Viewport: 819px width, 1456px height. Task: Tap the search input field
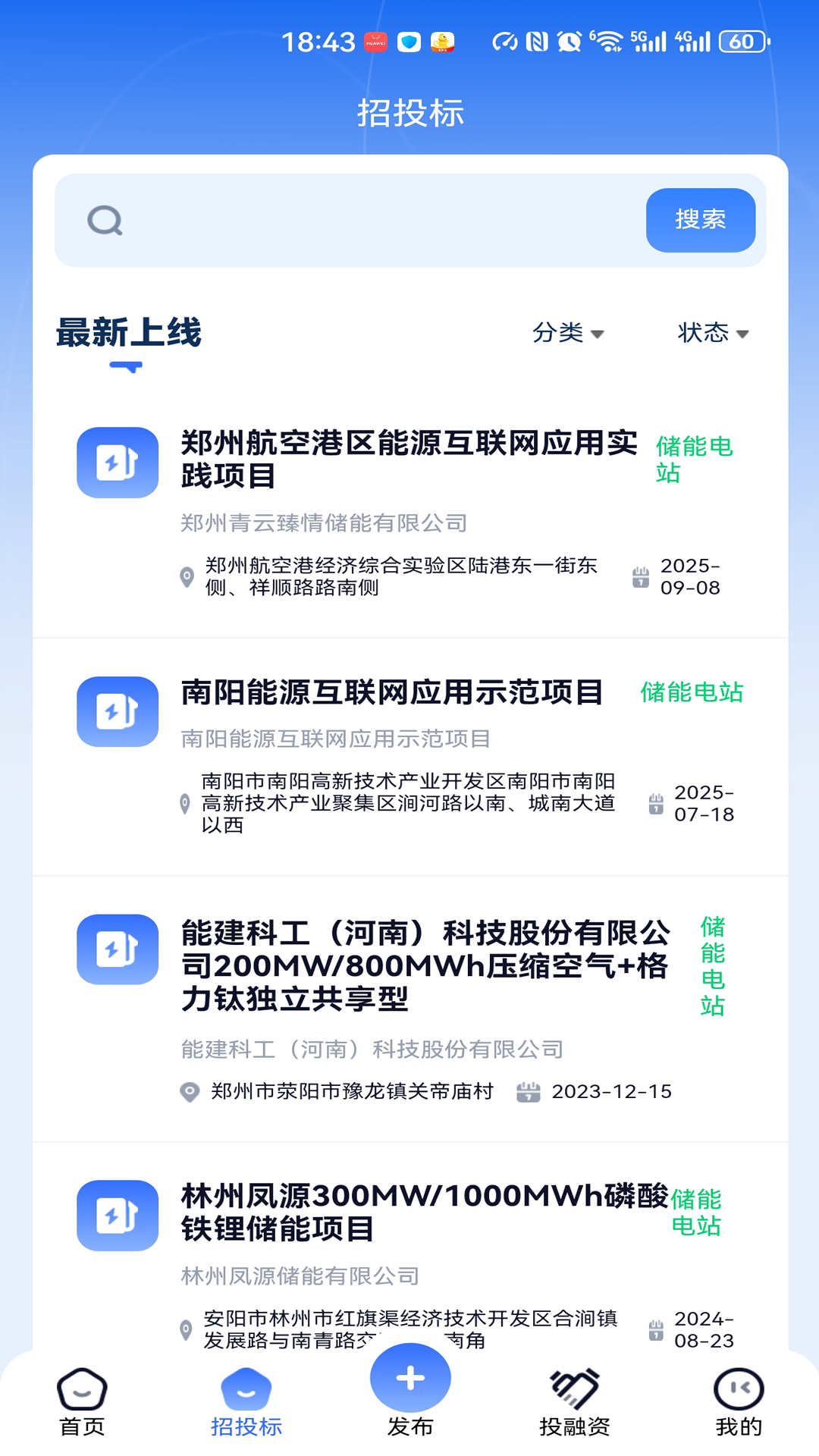tap(379, 221)
